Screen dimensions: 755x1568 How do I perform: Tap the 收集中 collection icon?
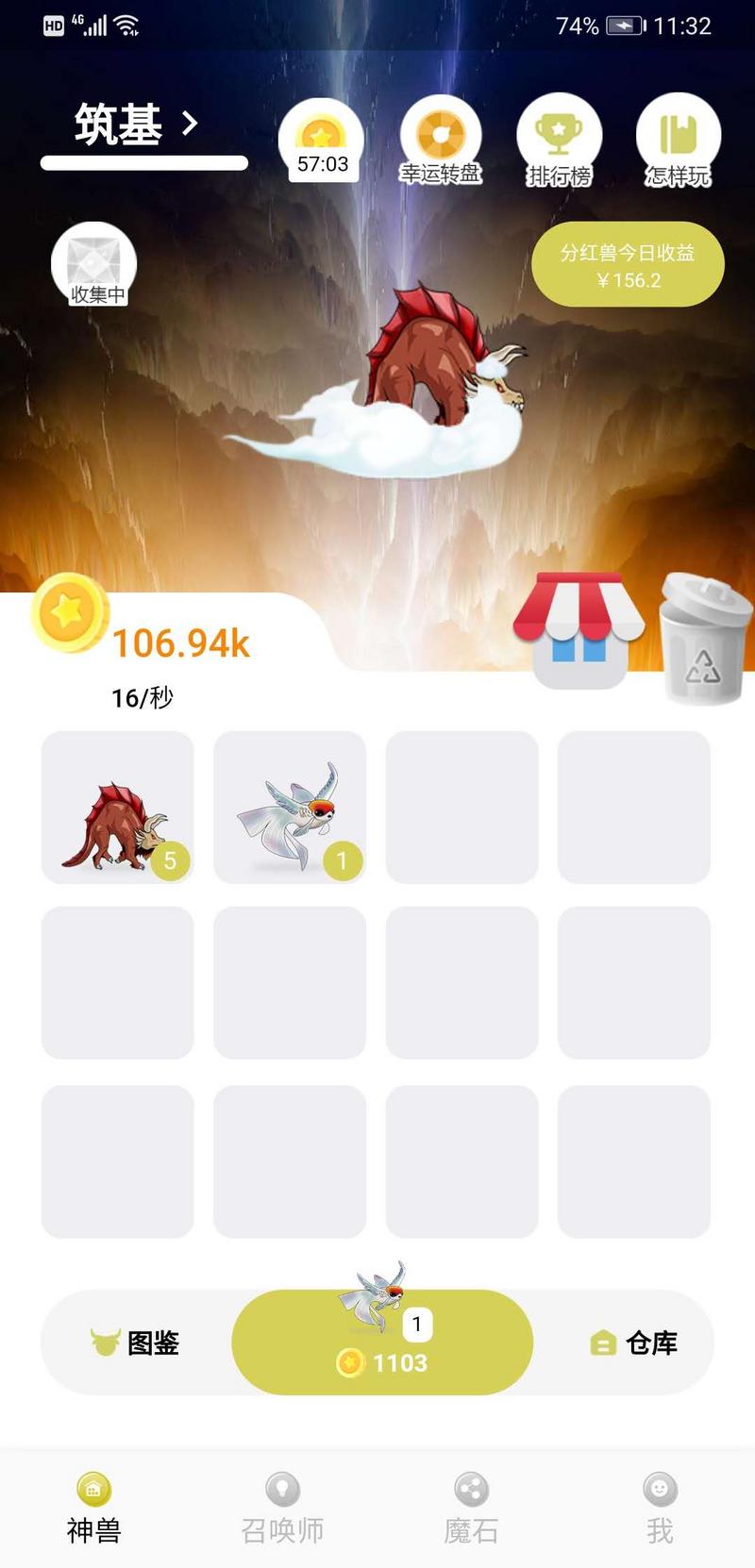pos(94,265)
